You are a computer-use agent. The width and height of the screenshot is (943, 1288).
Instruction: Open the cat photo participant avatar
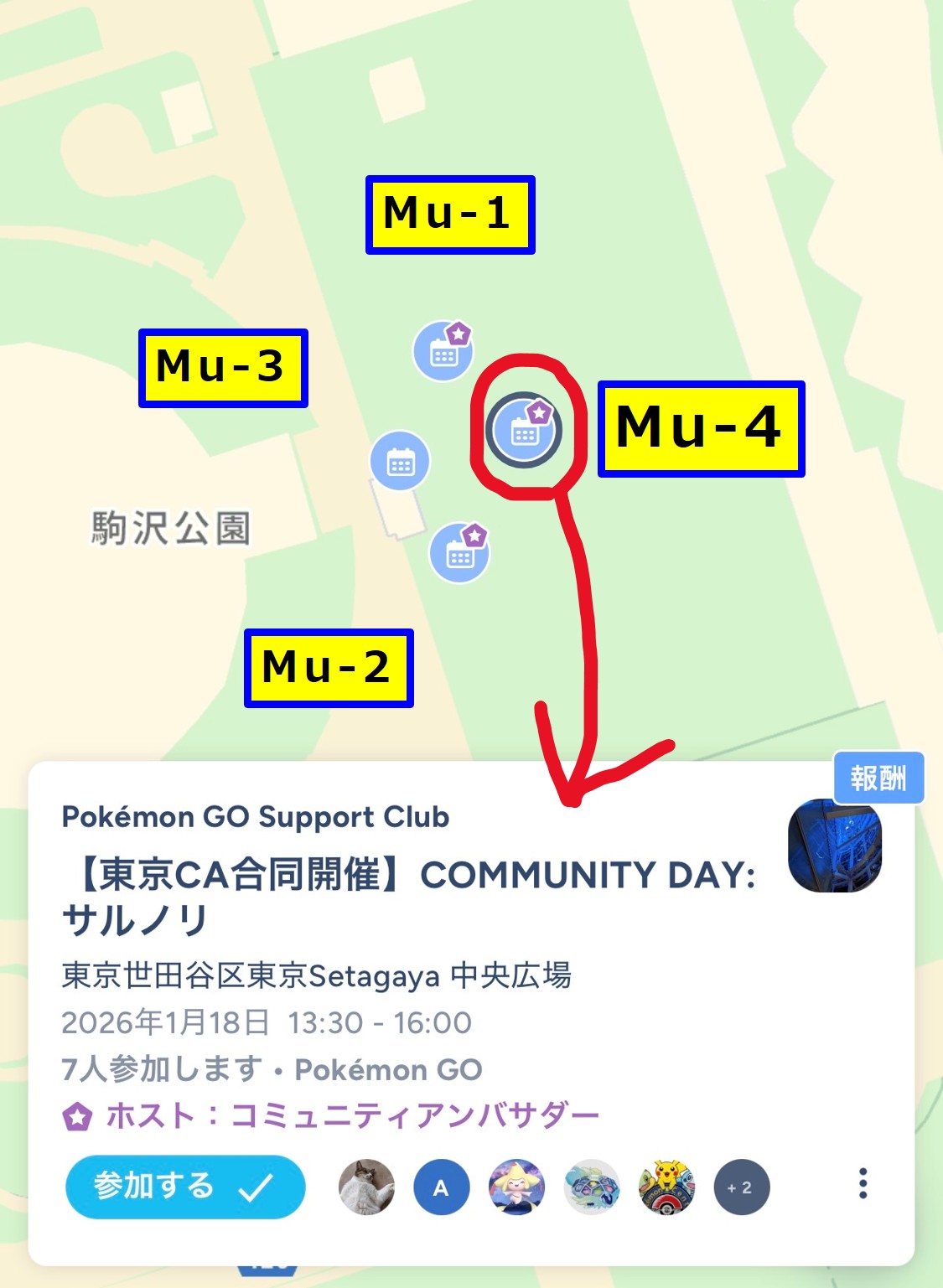(x=366, y=1187)
